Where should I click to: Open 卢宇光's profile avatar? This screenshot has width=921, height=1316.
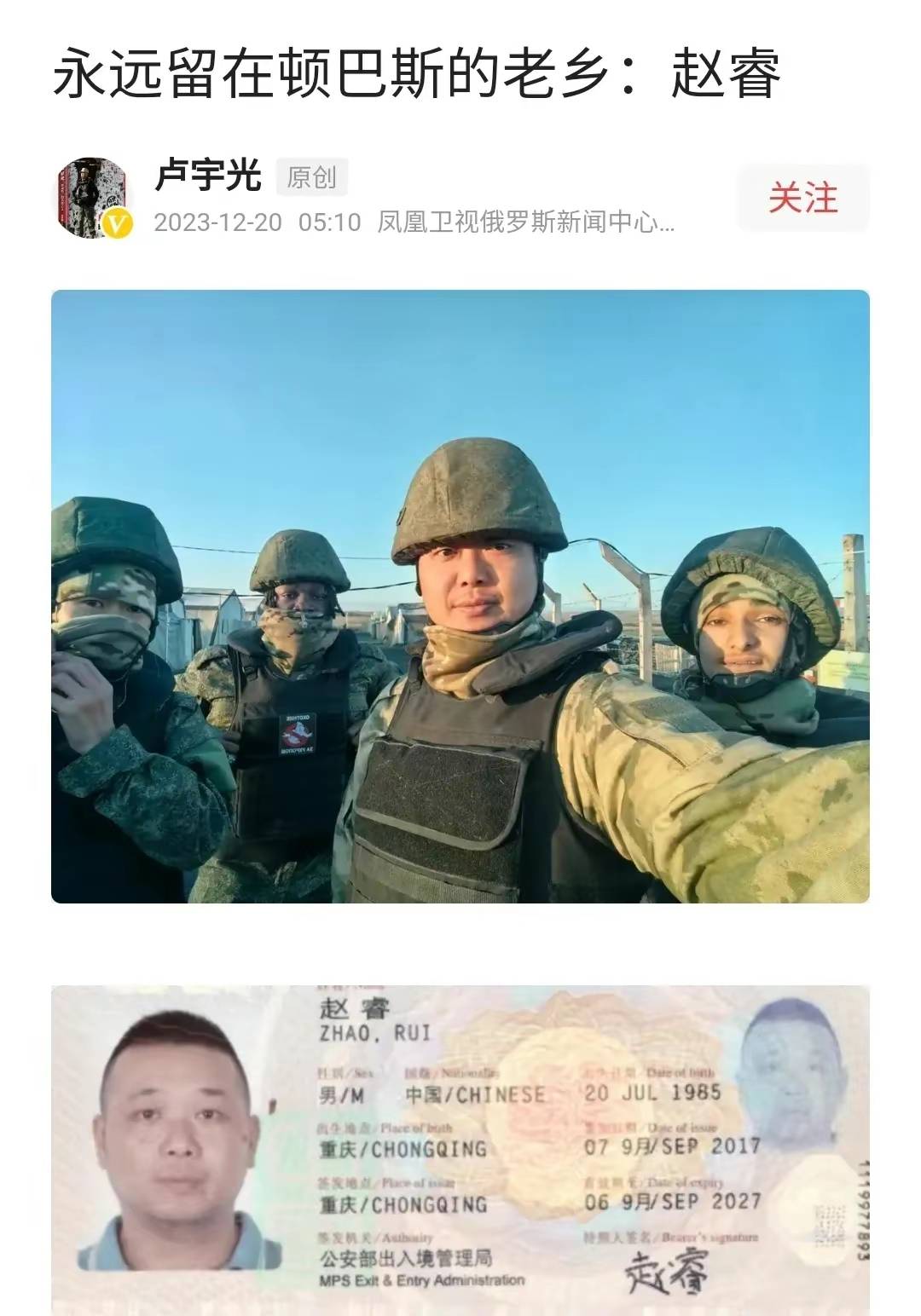pyautogui.click(x=92, y=197)
